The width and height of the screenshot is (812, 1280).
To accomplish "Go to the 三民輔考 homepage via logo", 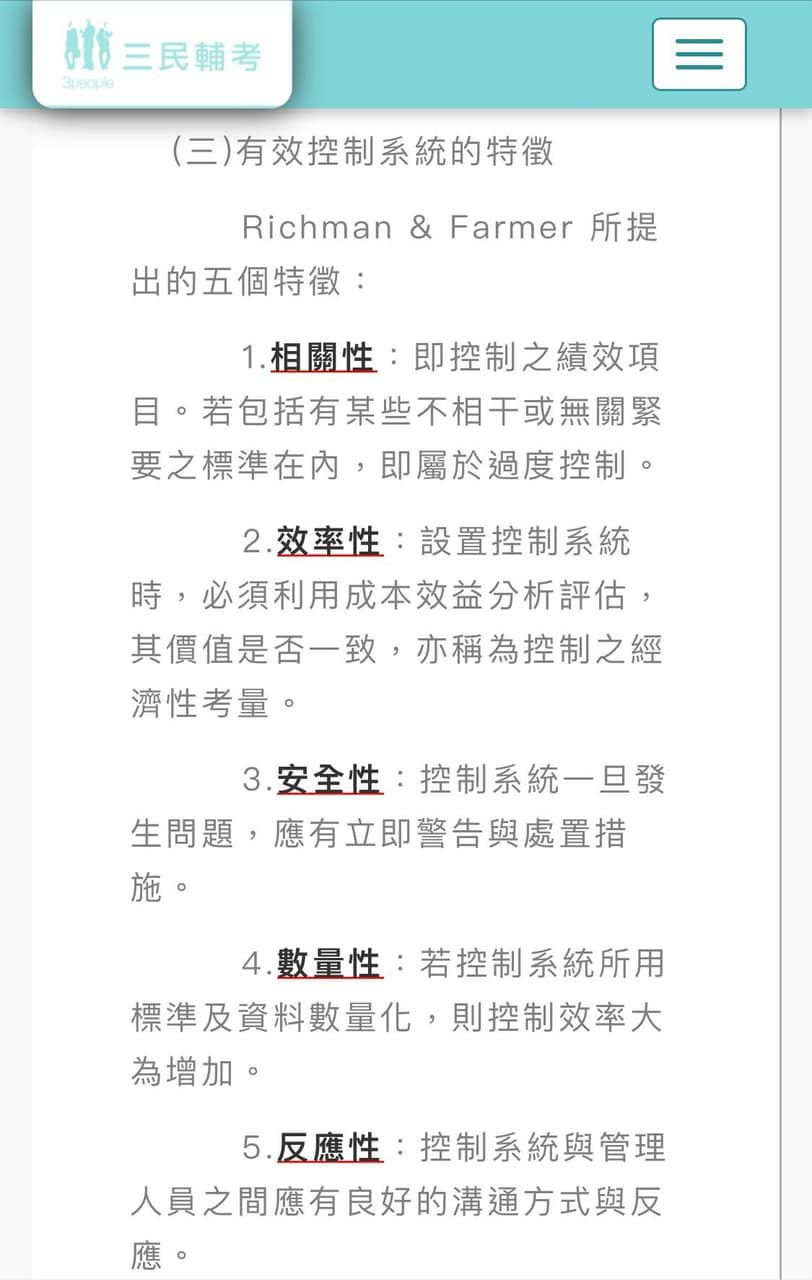I will coord(162,55).
